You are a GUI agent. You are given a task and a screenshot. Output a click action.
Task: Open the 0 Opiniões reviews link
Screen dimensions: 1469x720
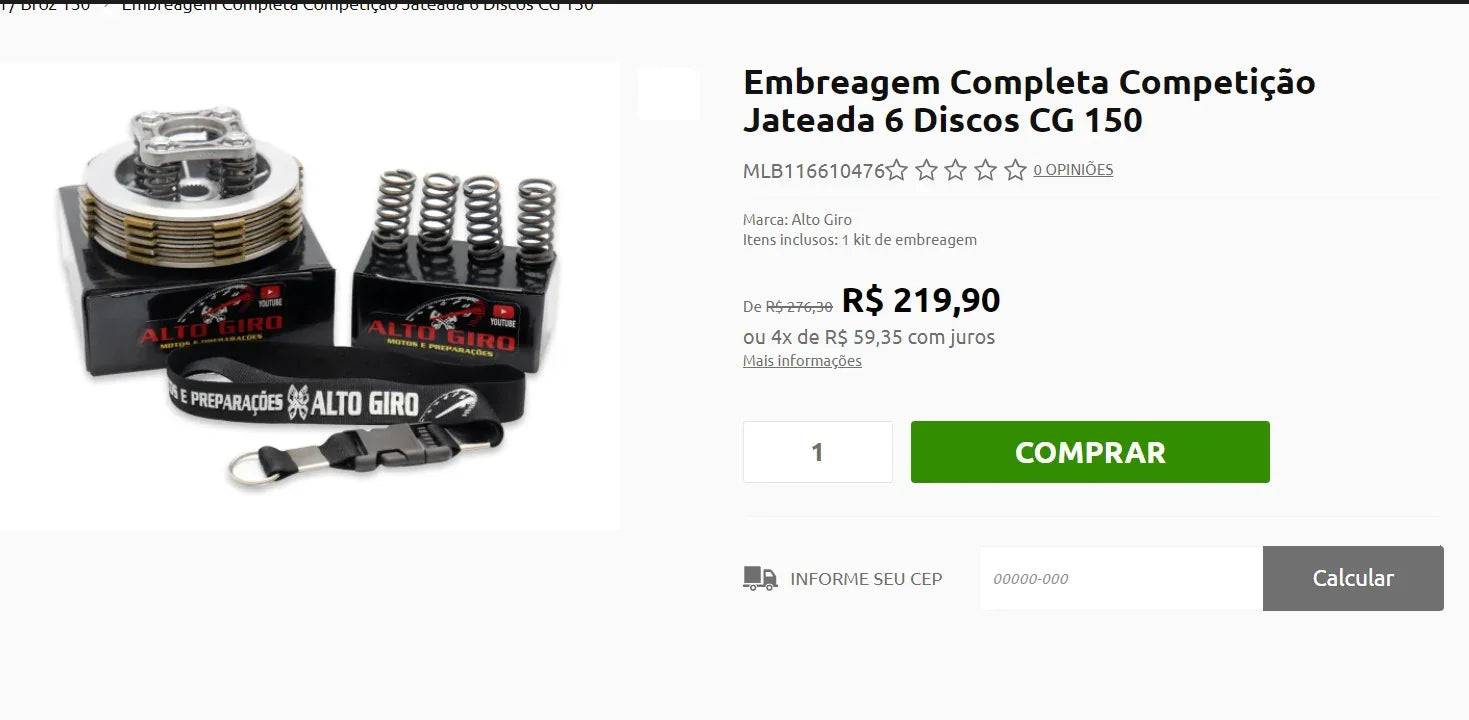pos(1073,170)
